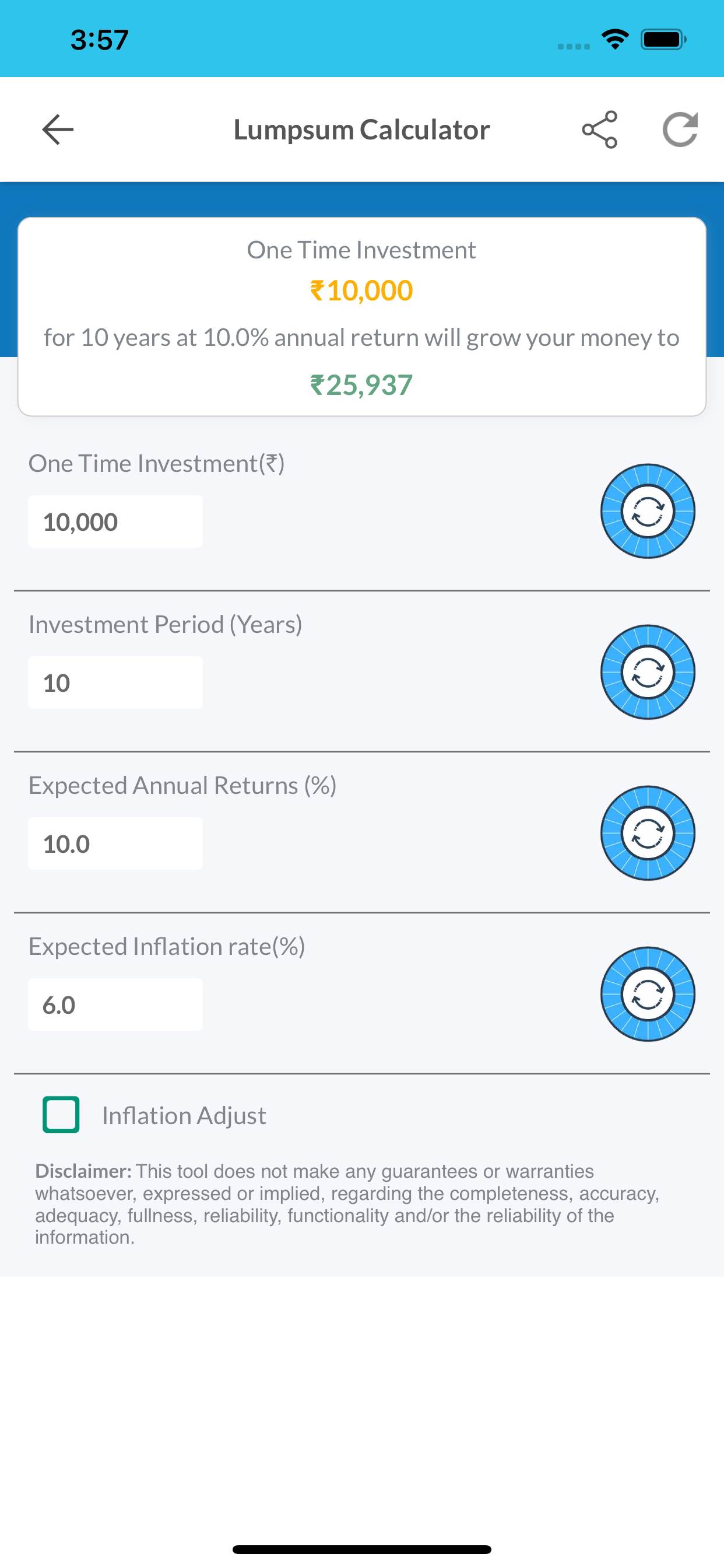Tap the dial beside Expected Annual Returns

pos(648,834)
